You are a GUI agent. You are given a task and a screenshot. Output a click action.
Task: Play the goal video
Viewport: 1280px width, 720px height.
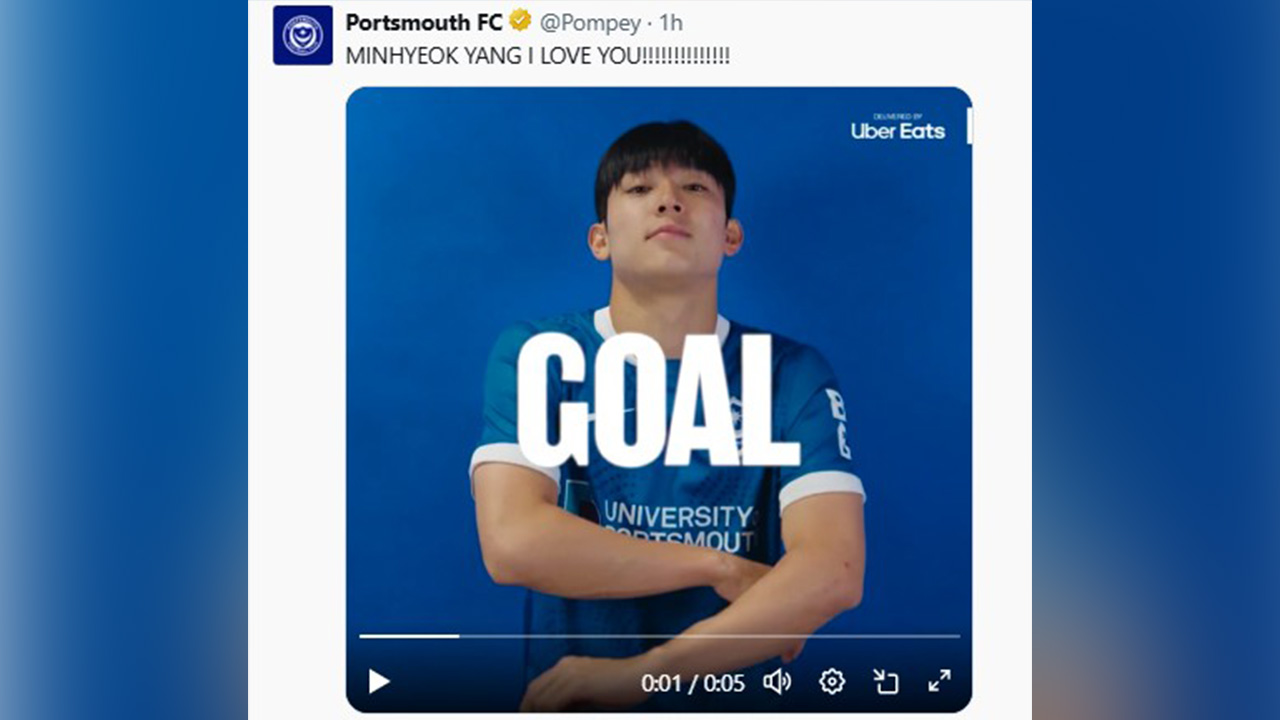pos(379,682)
